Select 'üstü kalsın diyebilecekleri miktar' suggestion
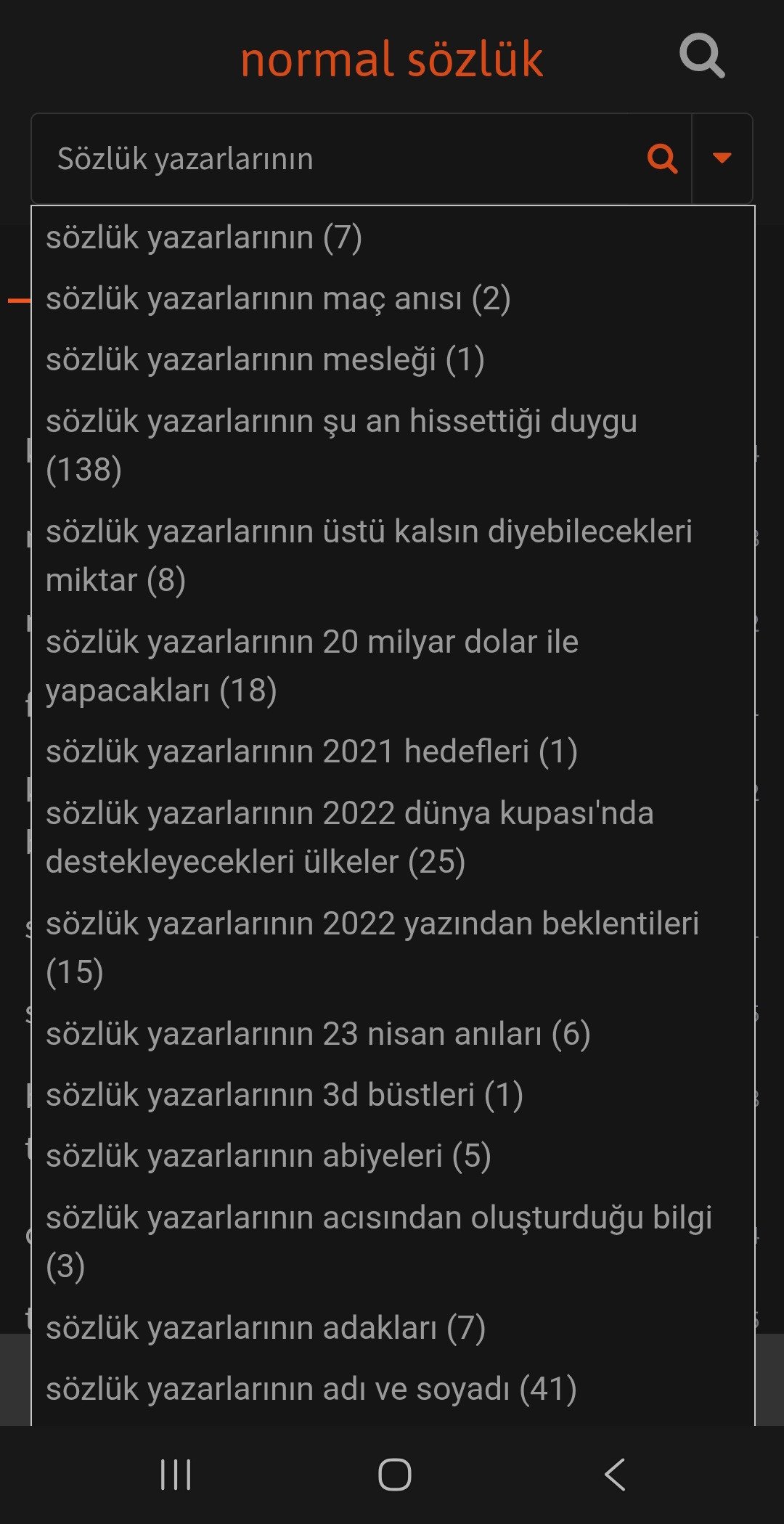This screenshot has height=1524, width=784. pyautogui.click(x=393, y=555)
